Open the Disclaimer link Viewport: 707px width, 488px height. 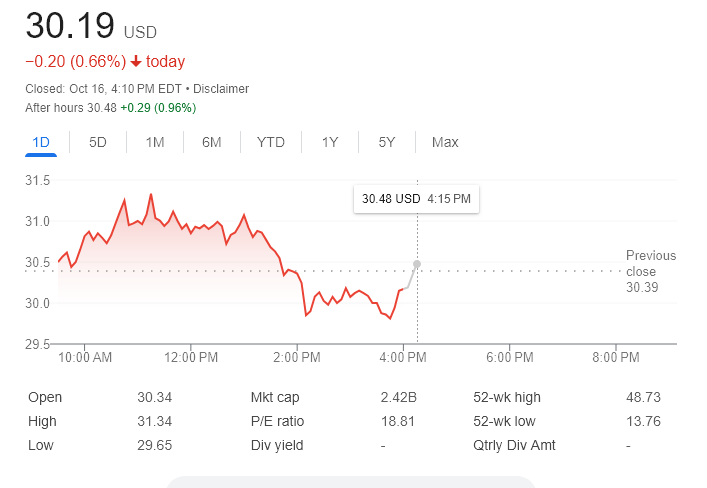tap(221, 89)
